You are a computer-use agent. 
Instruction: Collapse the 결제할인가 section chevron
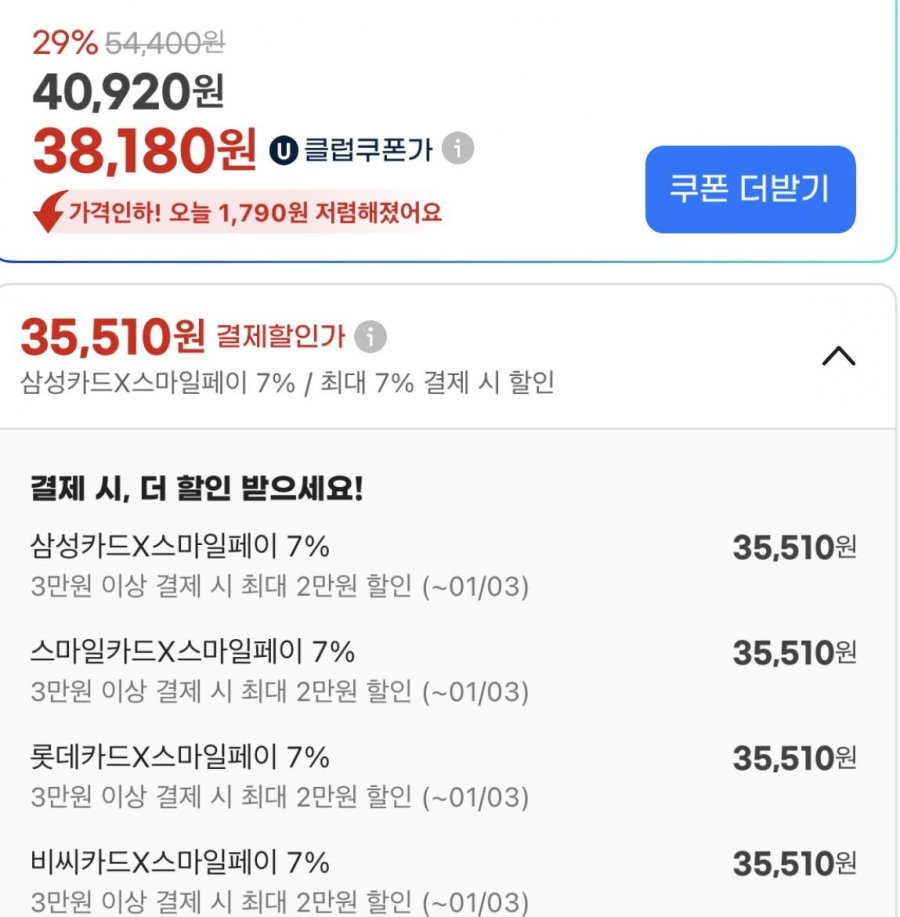(x=838, y=356)
